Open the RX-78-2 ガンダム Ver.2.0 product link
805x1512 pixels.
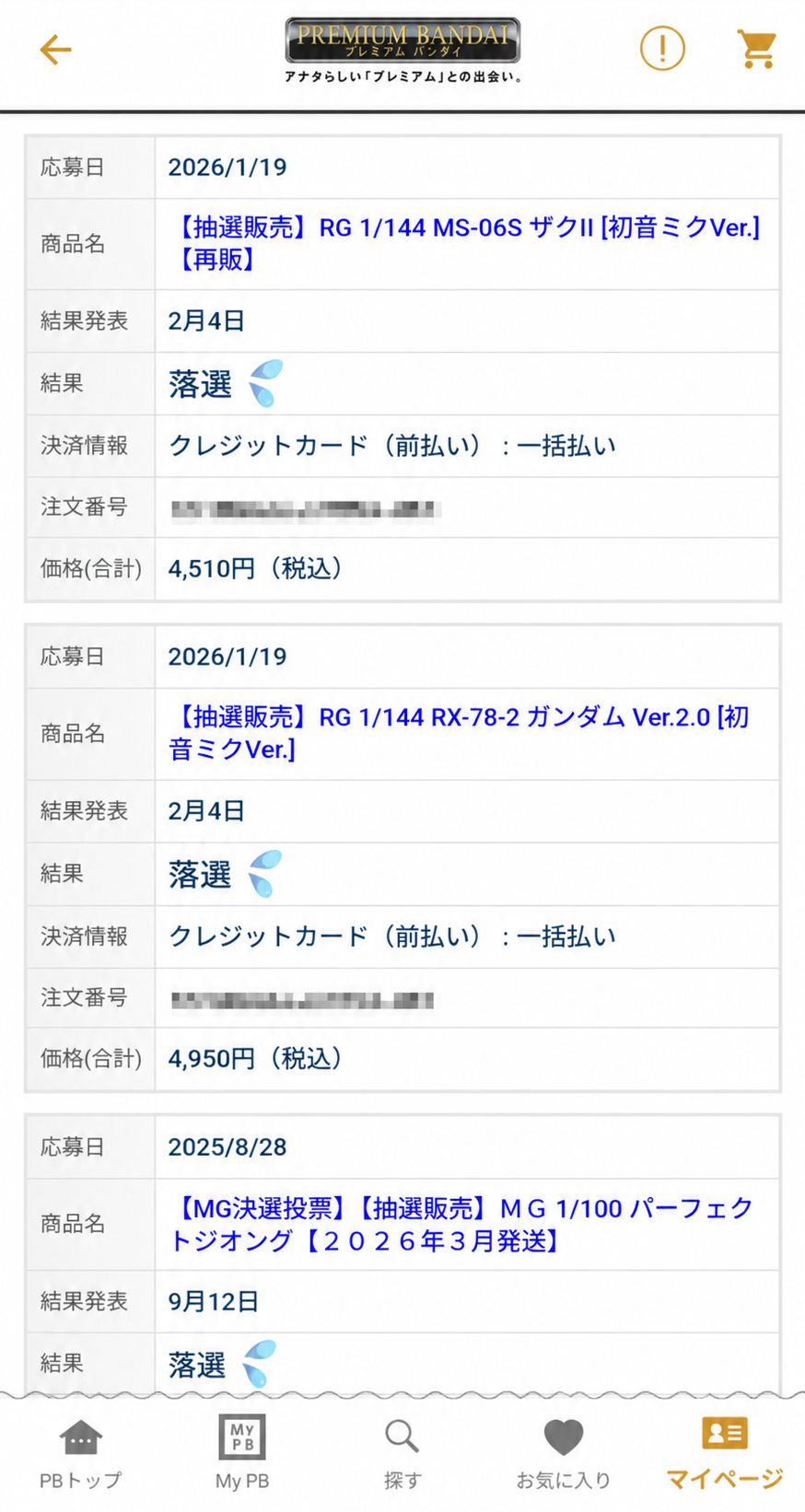click(459, 733)
